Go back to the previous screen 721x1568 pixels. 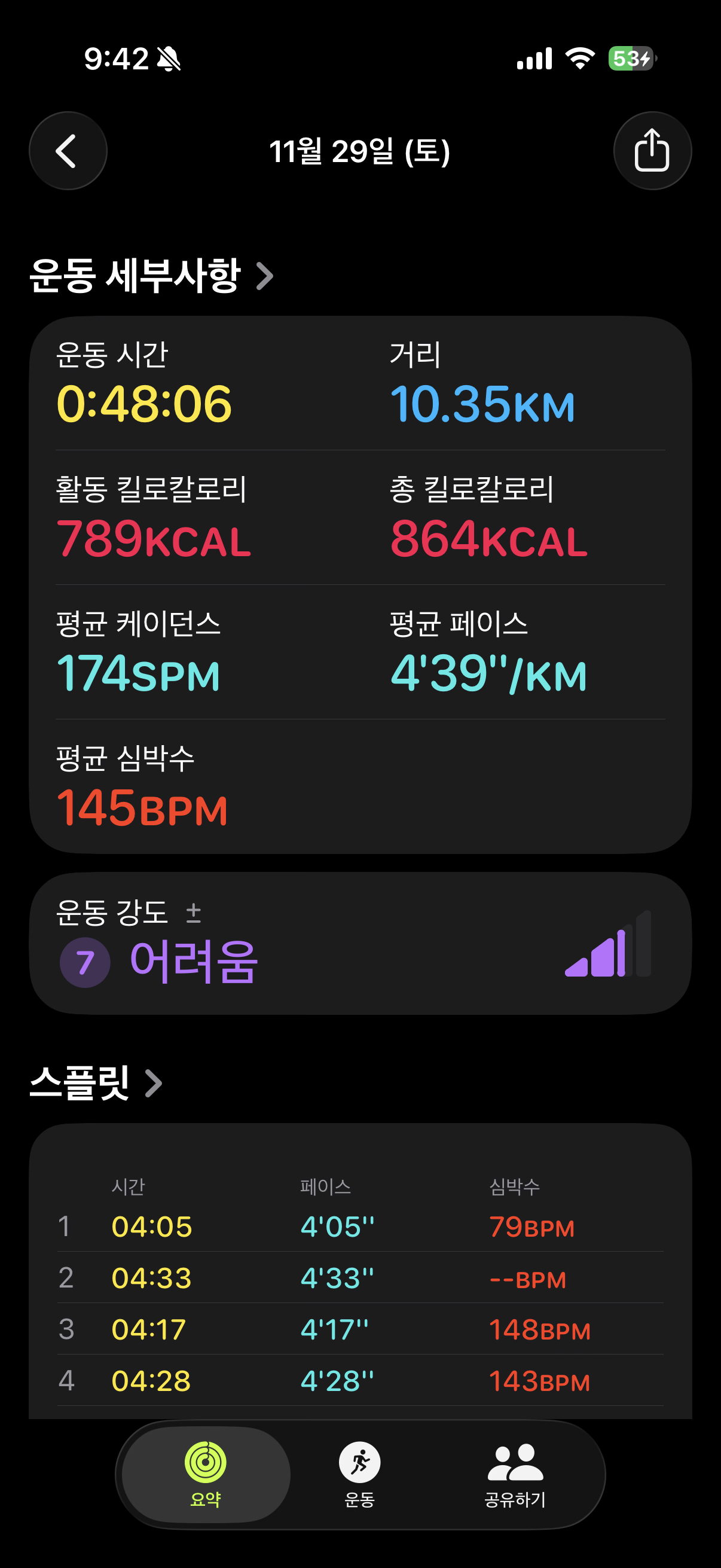[x=68, y=151]
